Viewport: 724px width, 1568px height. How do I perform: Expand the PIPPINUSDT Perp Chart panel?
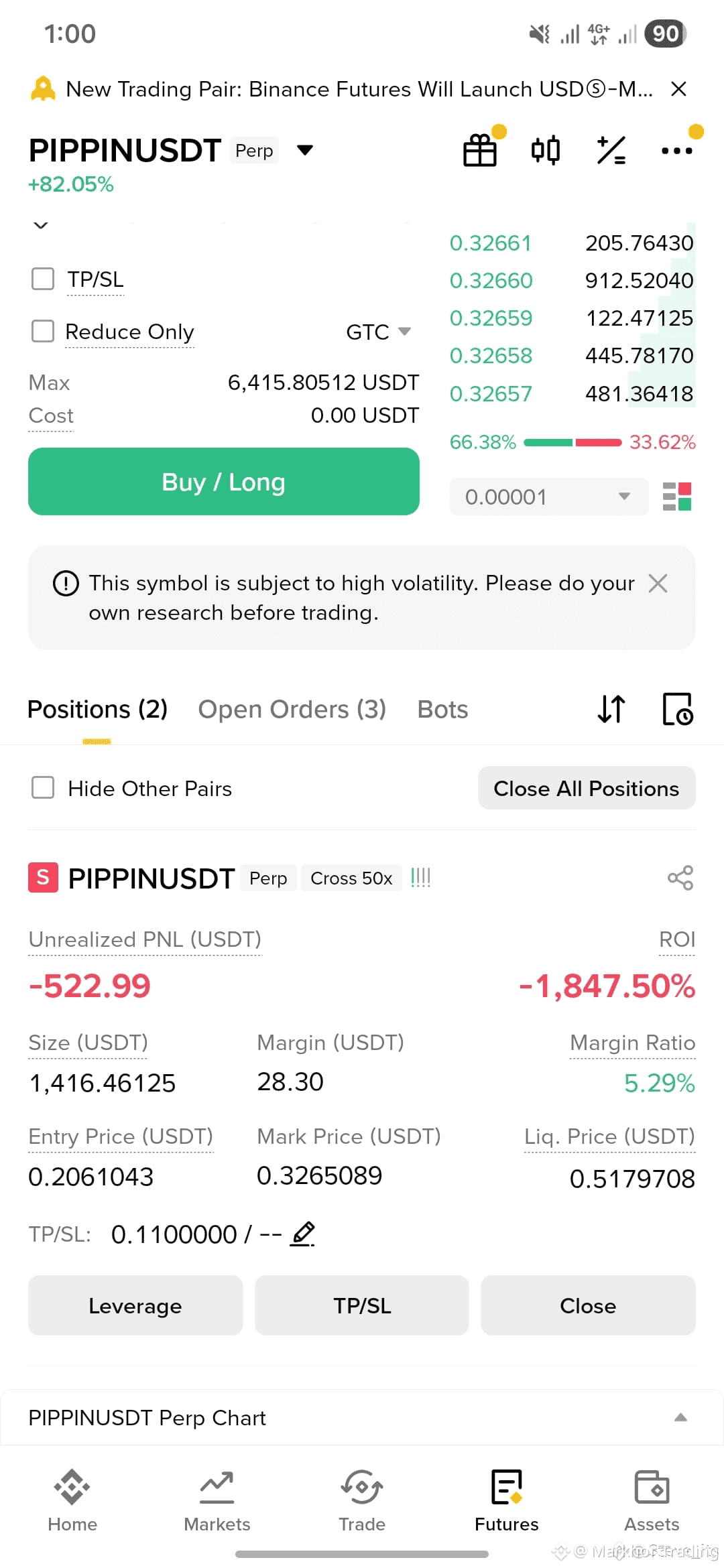(680, 1417)
